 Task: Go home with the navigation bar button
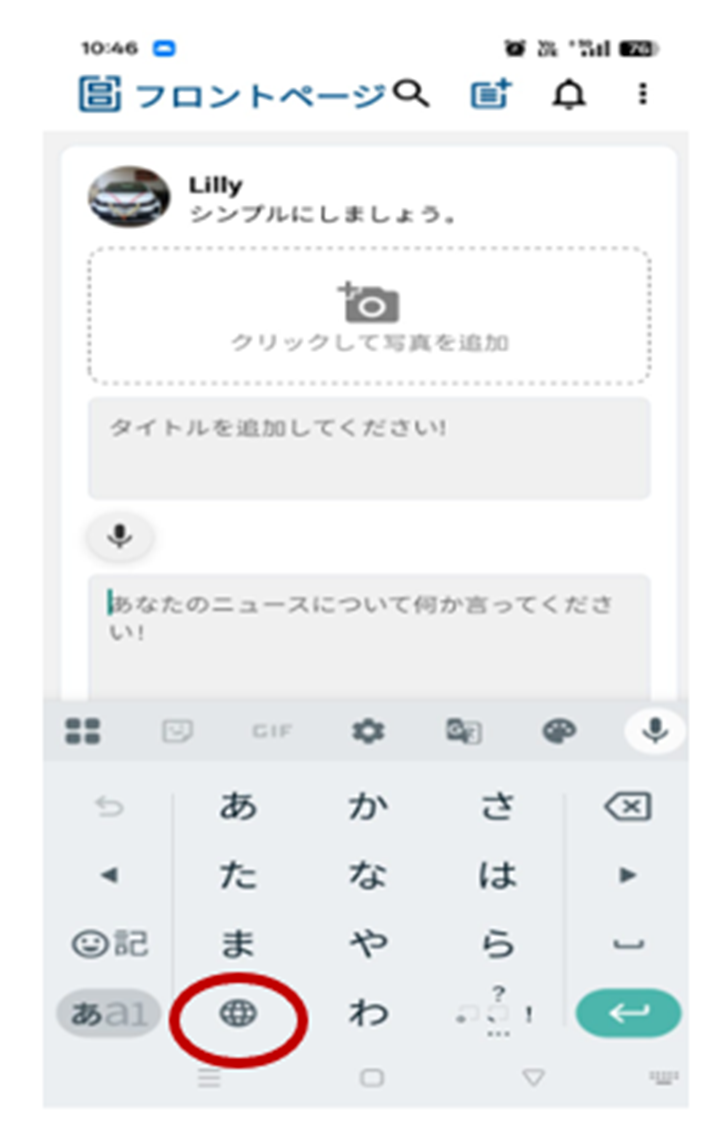[x=372, y=1077]
